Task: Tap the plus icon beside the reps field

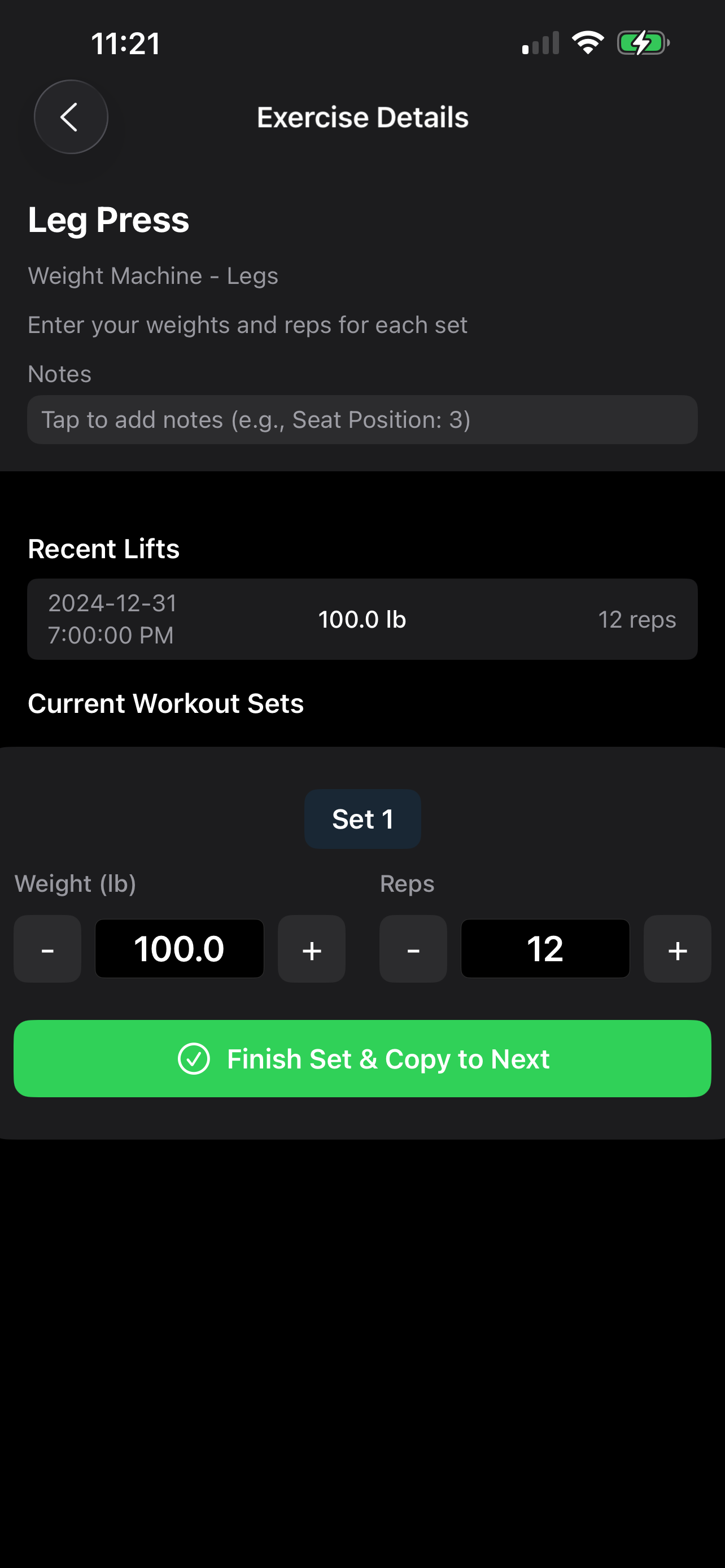Action: pos(677,949)
